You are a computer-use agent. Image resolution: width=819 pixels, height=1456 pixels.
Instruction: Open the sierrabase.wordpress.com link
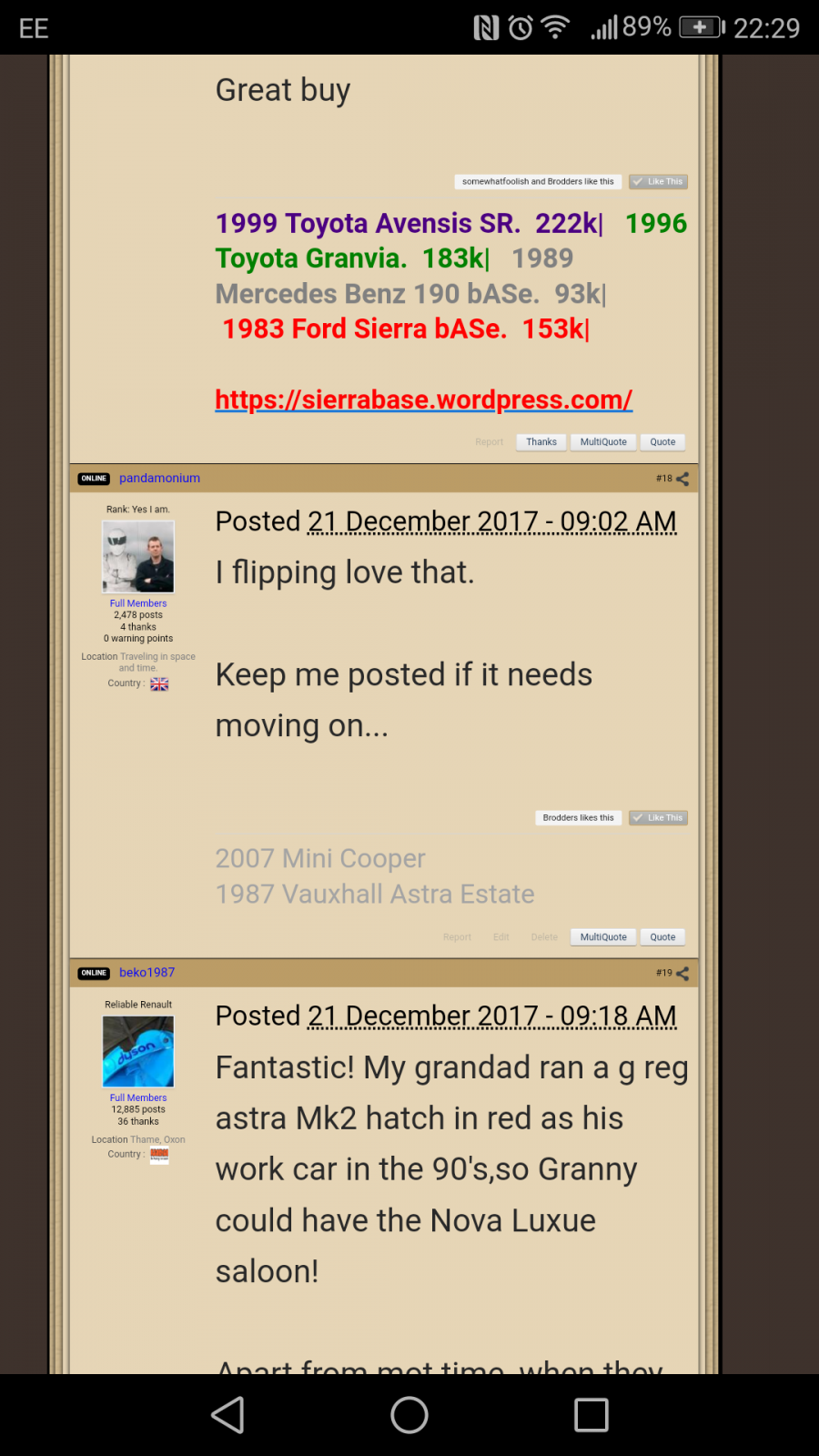pos(423,399)
